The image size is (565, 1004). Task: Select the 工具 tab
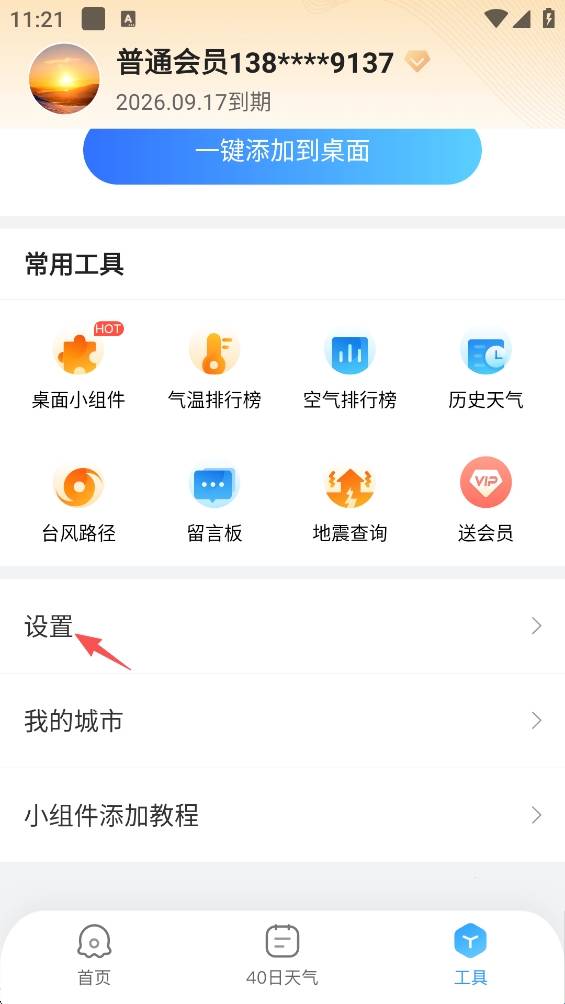pos(471,955)
